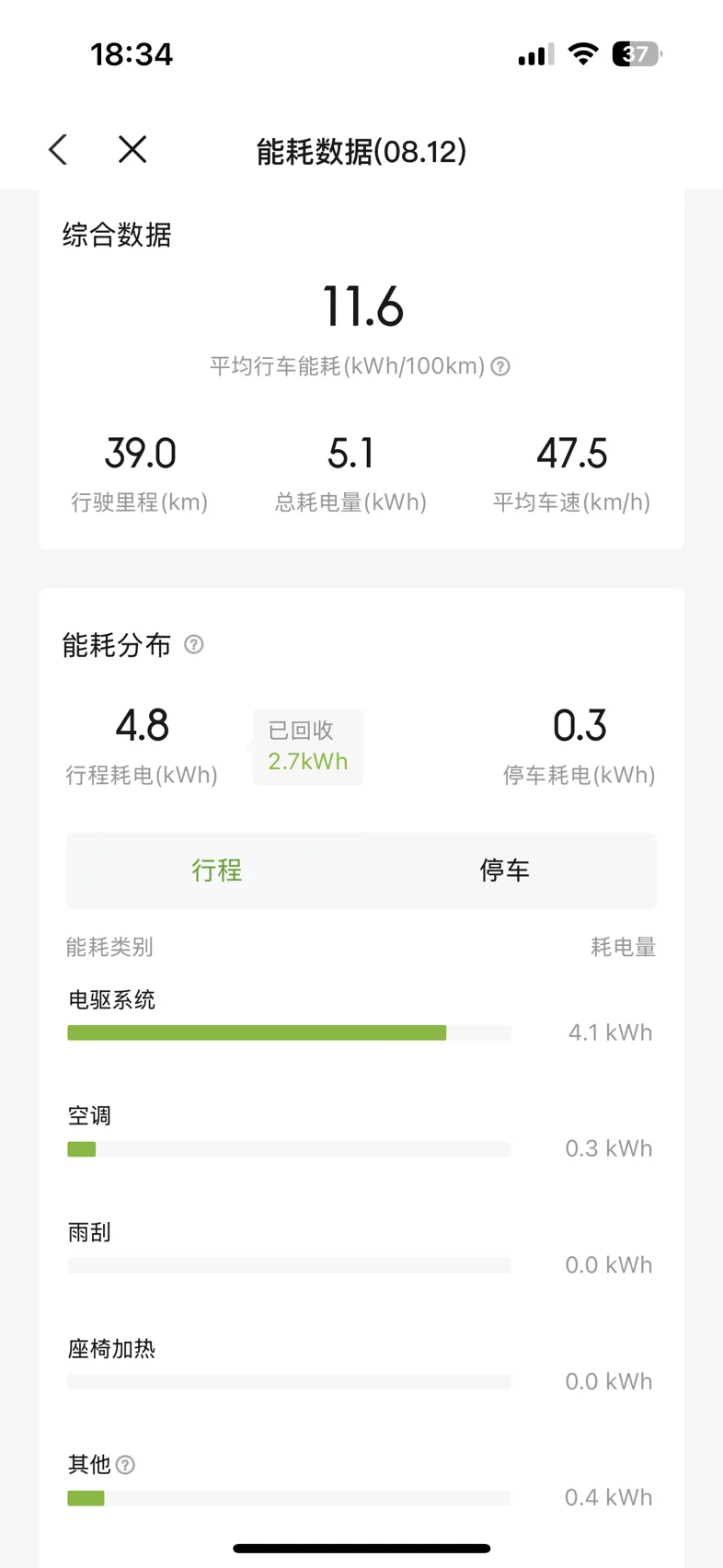This screenshot has height=1568, width=723.
Task: Open help icon next to 能耗分布
Action: 194,644
